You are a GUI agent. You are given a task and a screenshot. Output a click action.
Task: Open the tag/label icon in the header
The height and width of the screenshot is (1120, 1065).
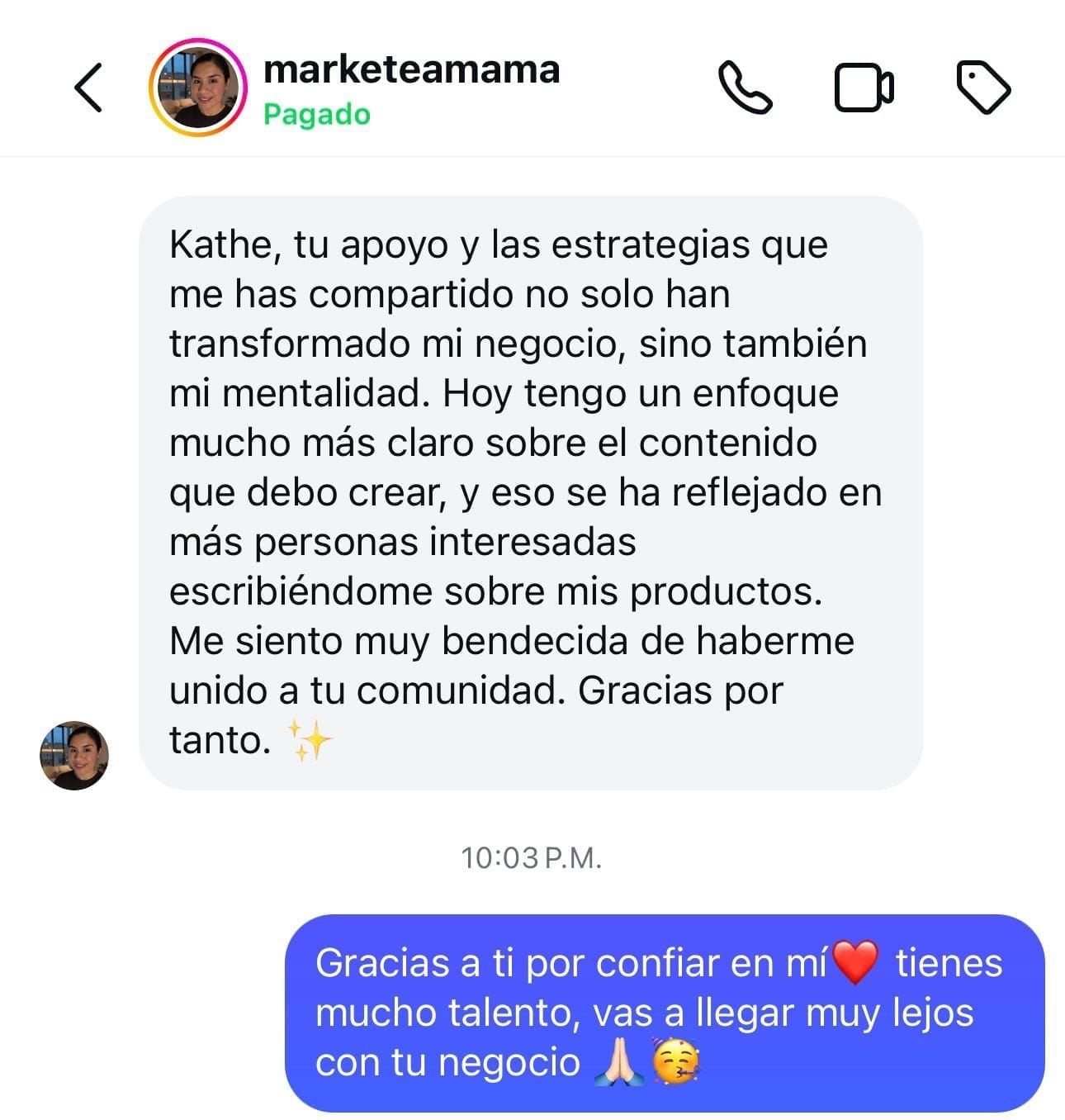pos(984,86)
